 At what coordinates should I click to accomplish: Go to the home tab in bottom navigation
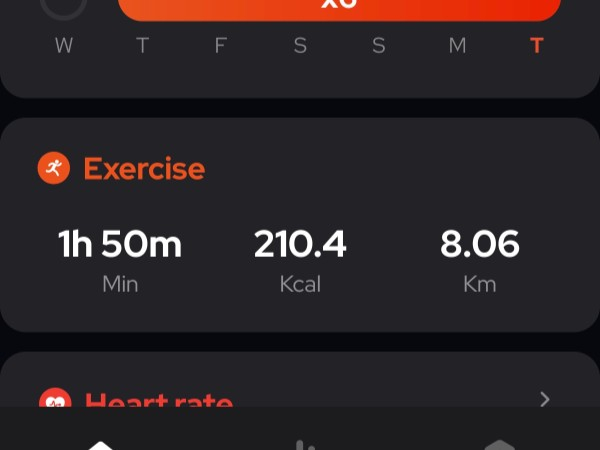tap(99, 444)
